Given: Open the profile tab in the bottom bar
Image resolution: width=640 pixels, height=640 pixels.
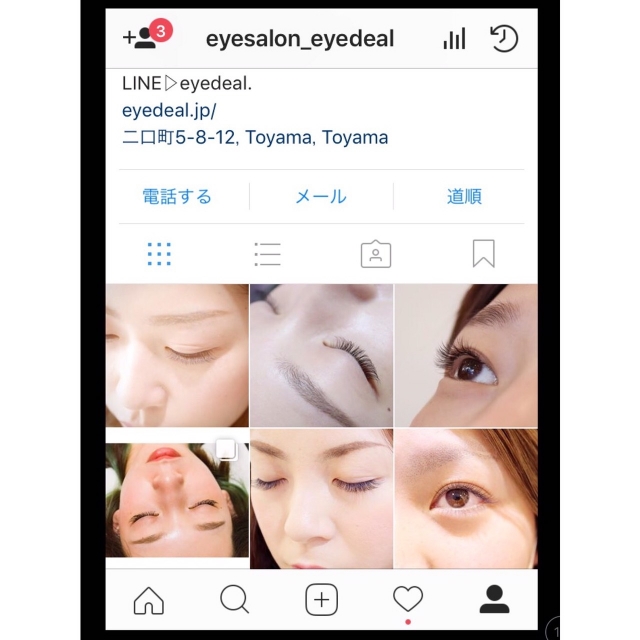Looking at the screenshot, I should tap(494, 600).
